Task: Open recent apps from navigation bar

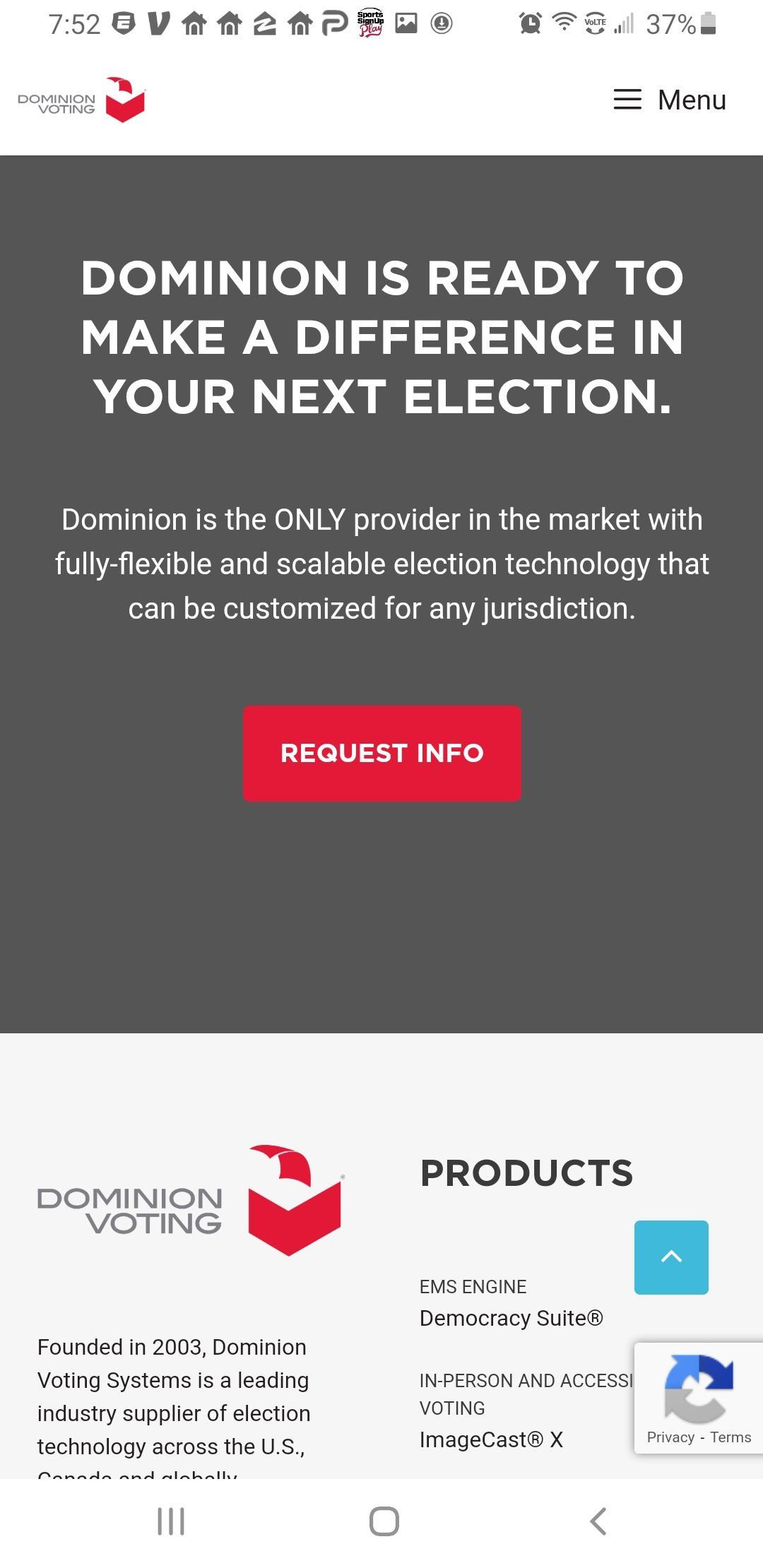Action: coord(171,1521)
